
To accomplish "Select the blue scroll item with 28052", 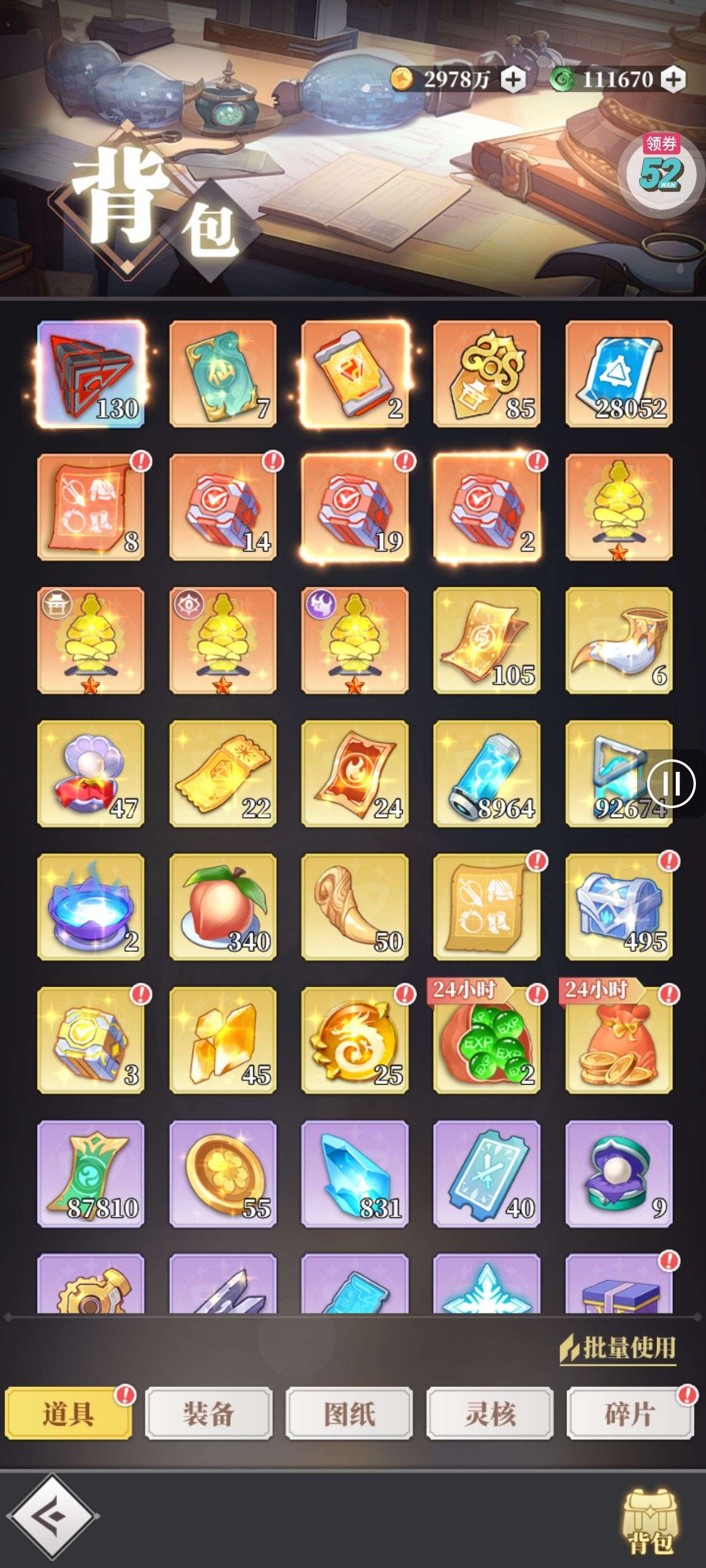I will click(x=619, y=374).
